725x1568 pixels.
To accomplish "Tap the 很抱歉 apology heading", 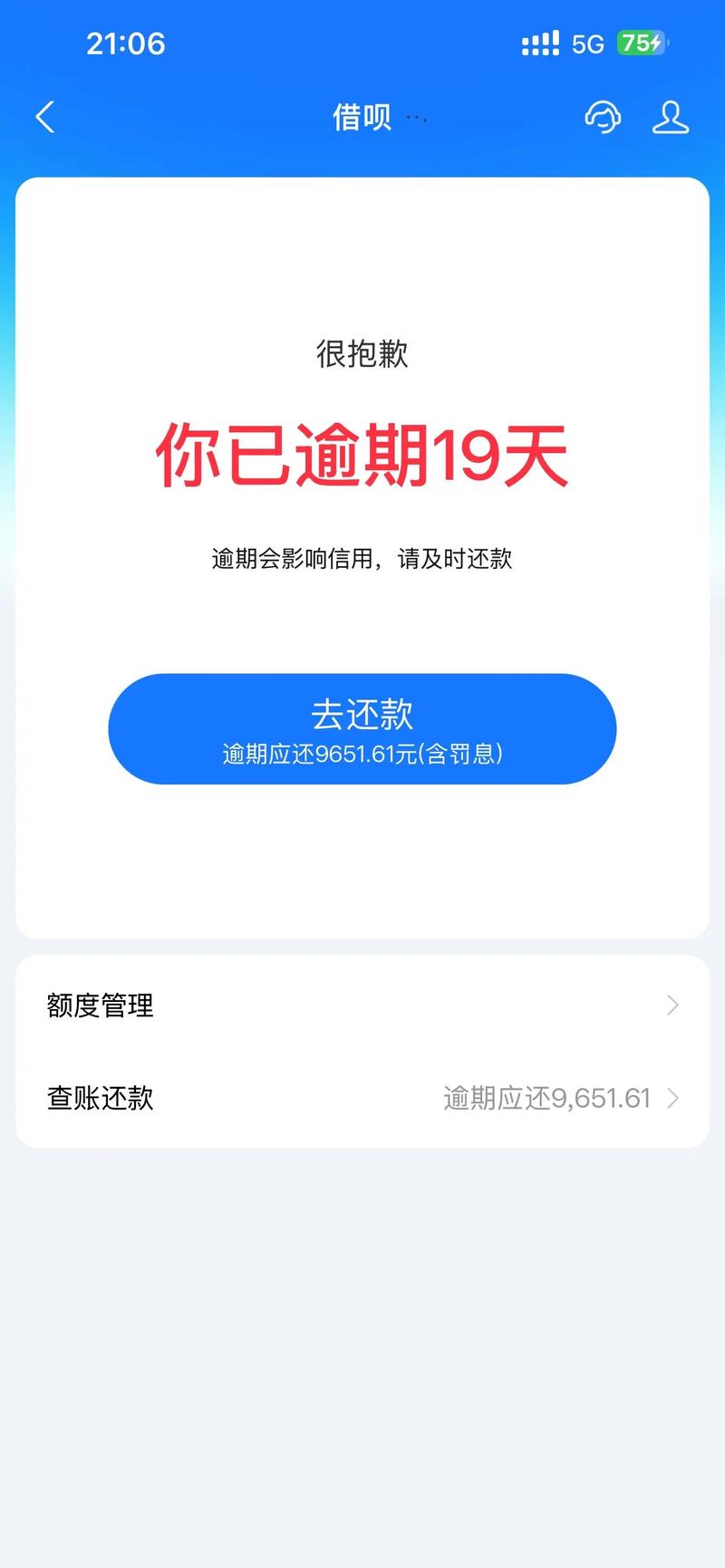I will pyautogui.click(x=362, y=356).
